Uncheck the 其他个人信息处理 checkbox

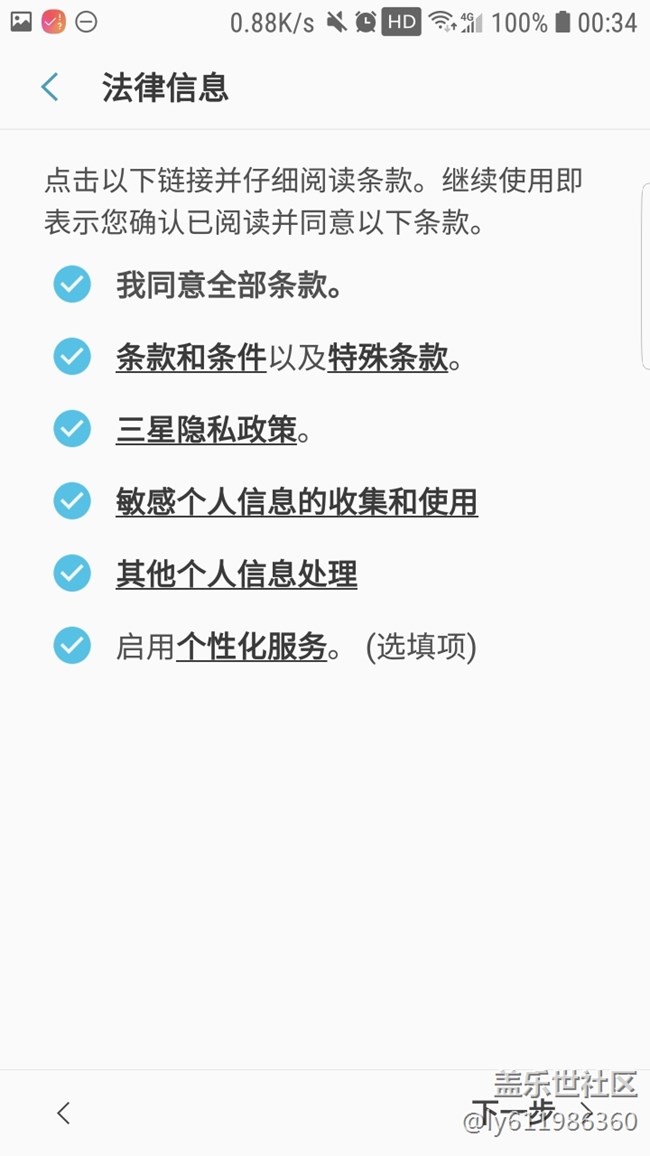[72, 573]
